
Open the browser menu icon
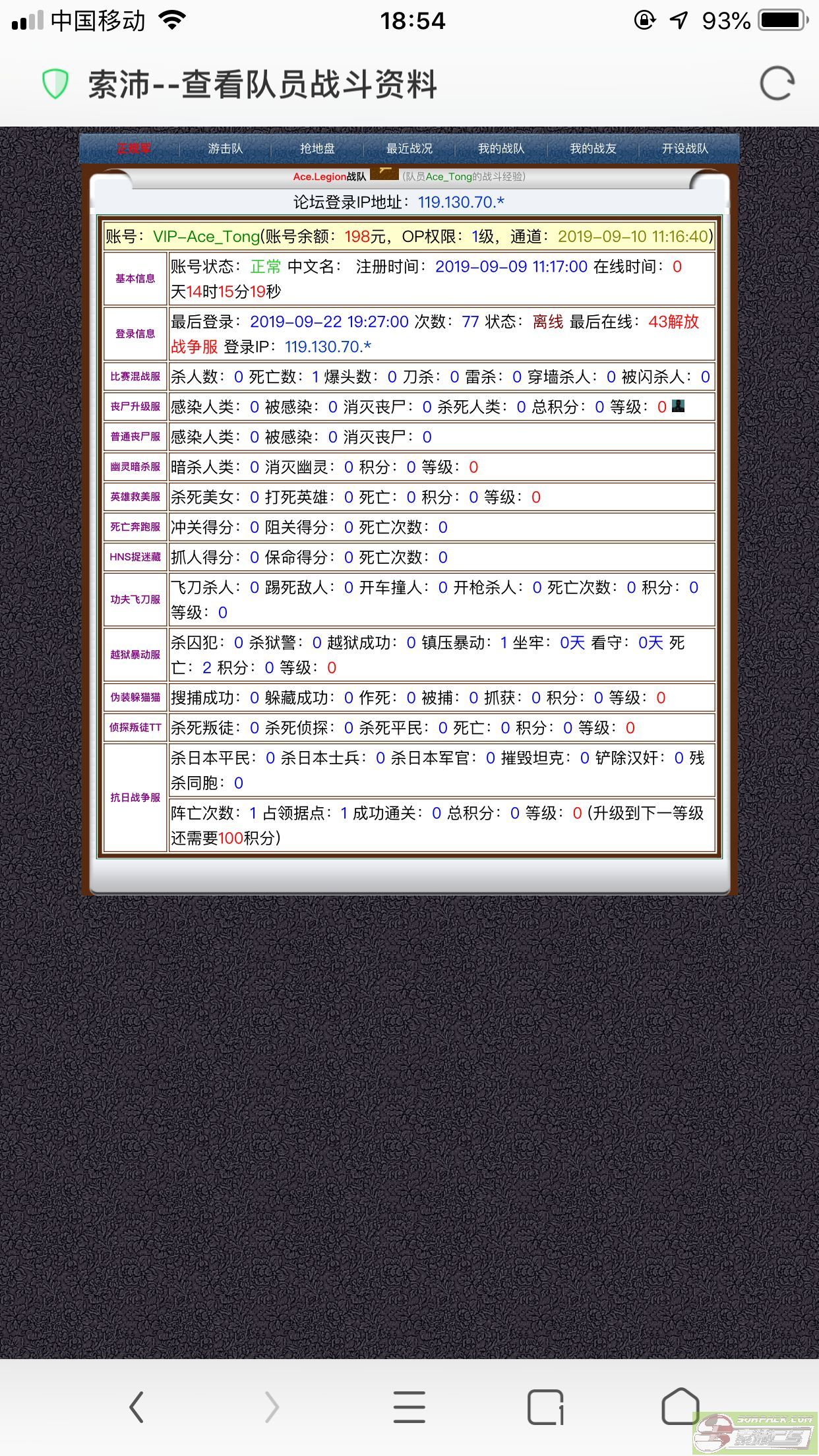[409, 1407]
